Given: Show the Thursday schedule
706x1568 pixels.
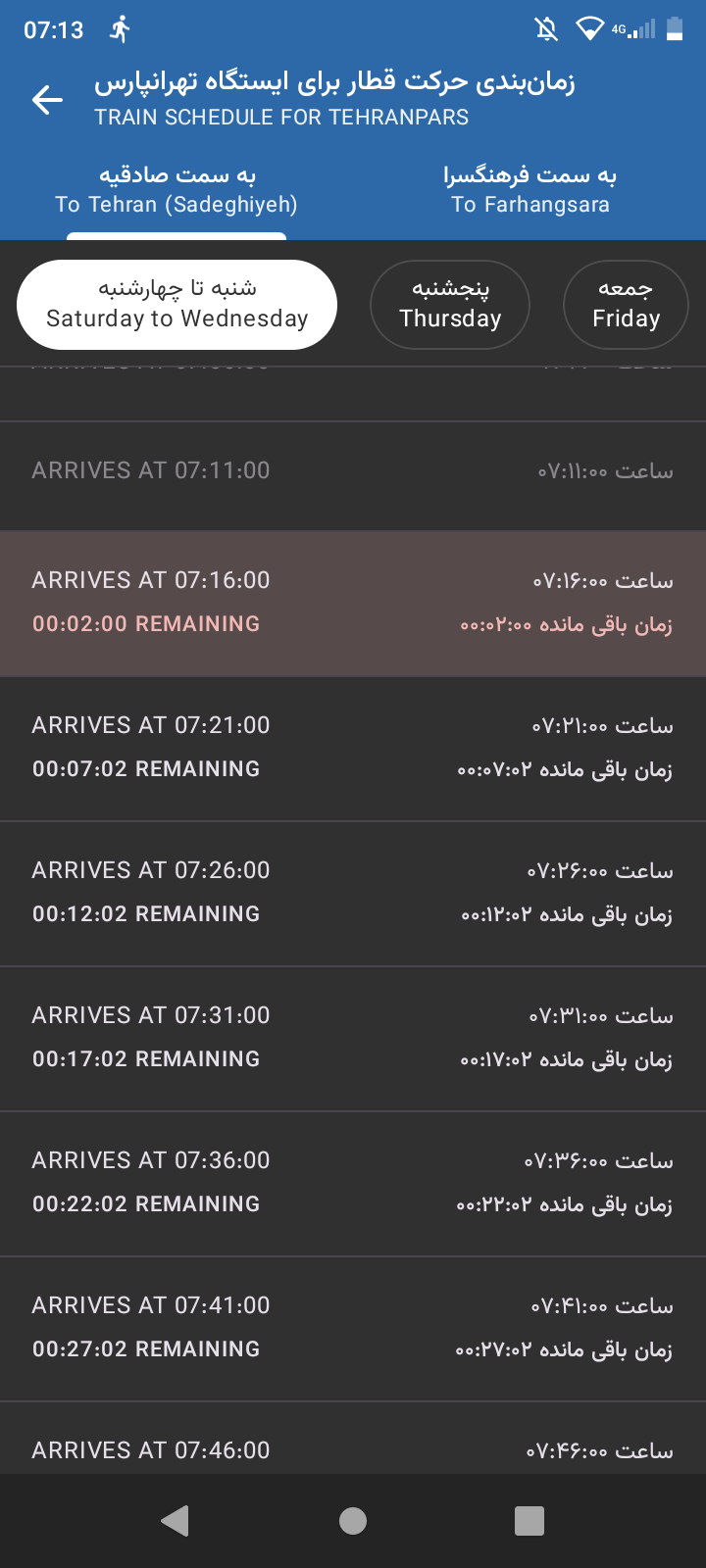Looking at the screenshot, I should tap(450, 305).
